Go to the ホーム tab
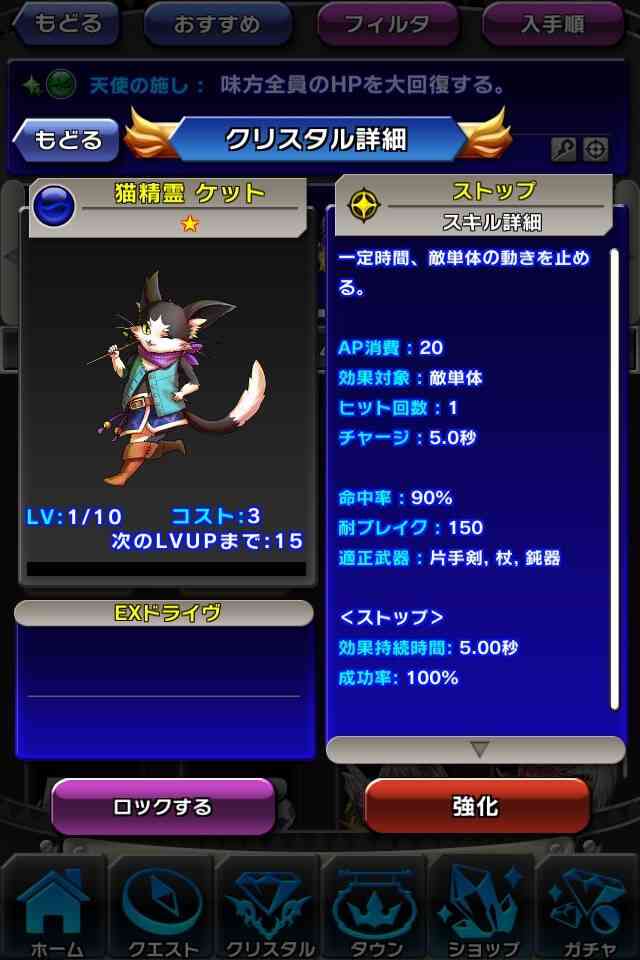The image size is (640, 960). [54, 909]
